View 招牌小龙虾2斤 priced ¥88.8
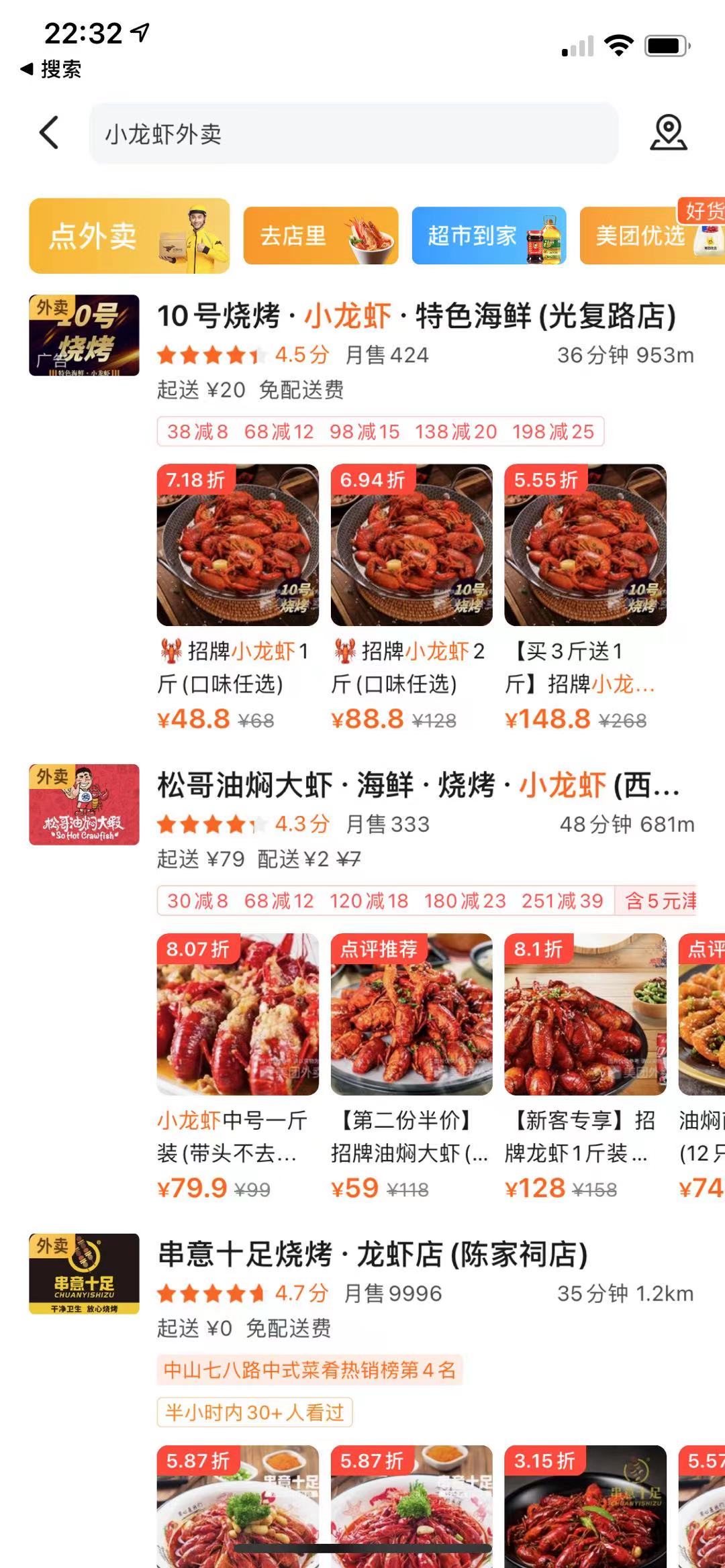This screenshot has width=725, height=1568. [411, 597]
